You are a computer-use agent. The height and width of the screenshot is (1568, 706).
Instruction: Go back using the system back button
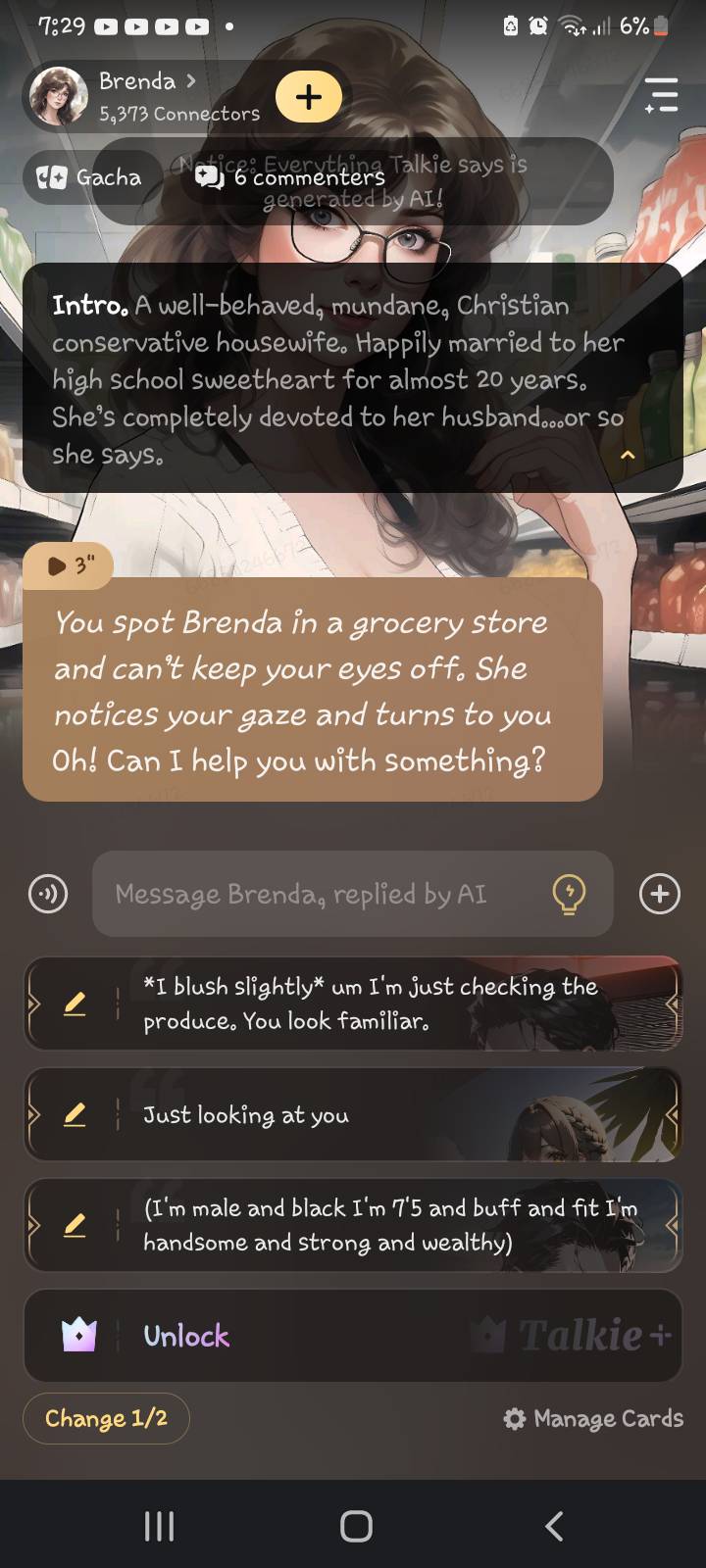click(x=553, y=1525)
